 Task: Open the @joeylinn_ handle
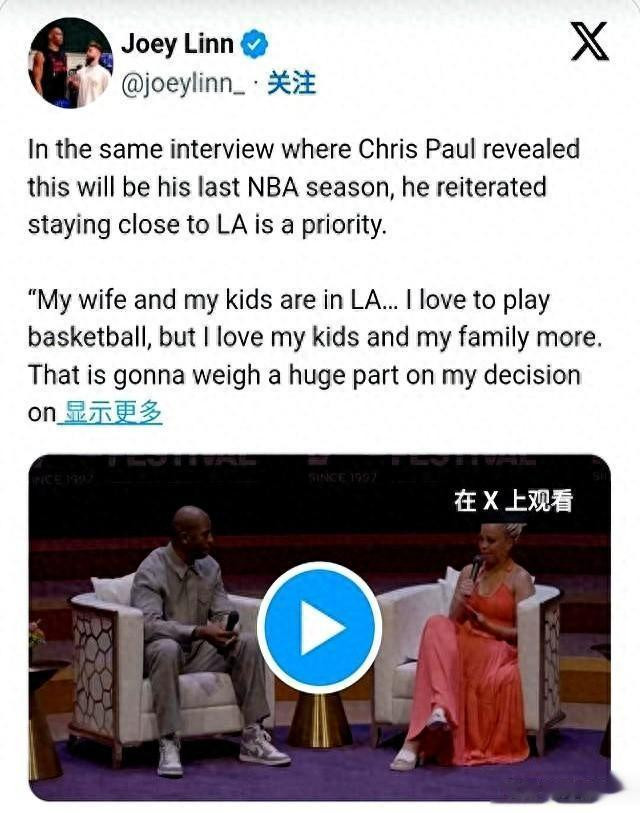click(181, 84)
